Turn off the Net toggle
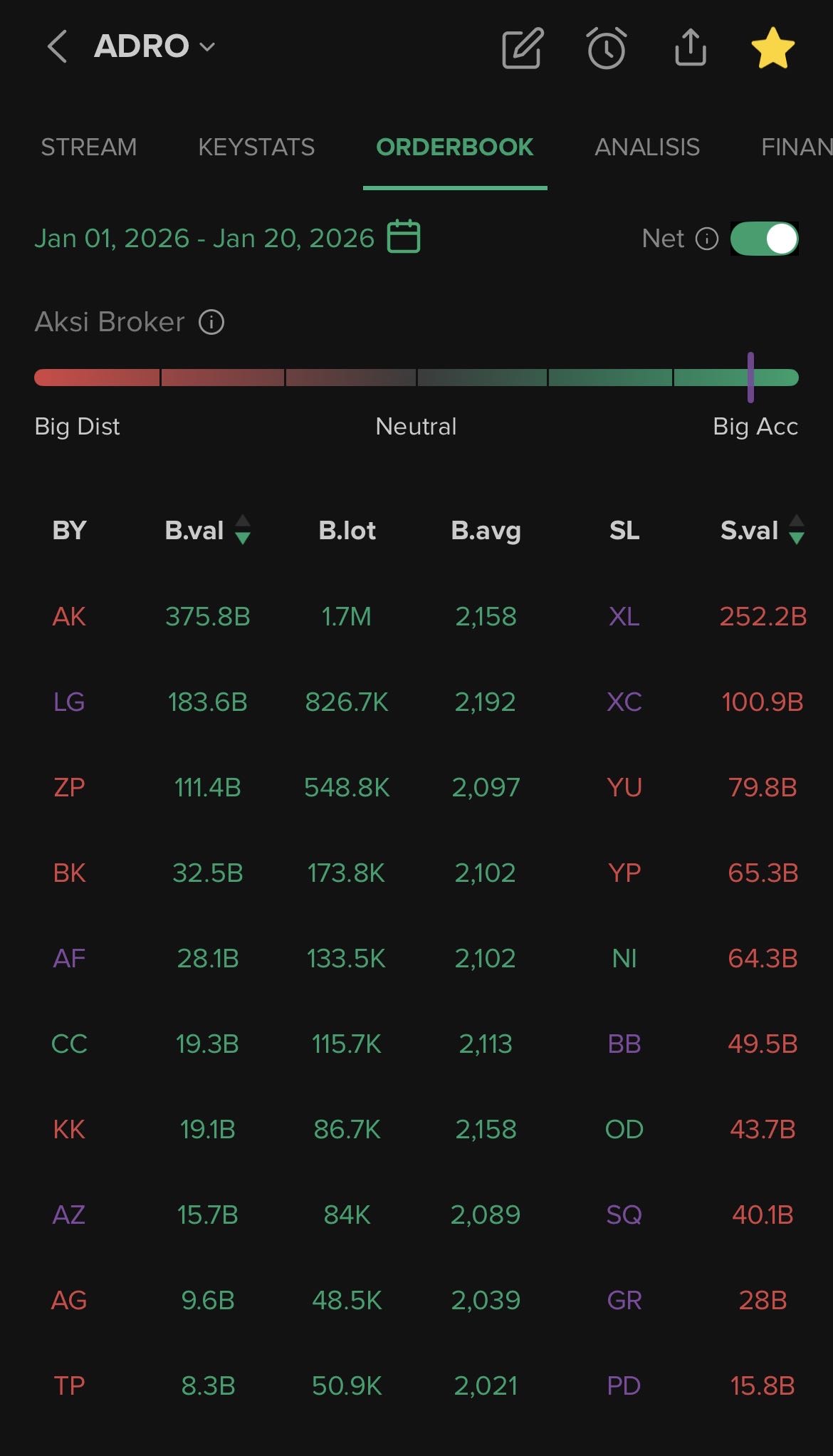The image size is (833, 1456). pos(764,239)
